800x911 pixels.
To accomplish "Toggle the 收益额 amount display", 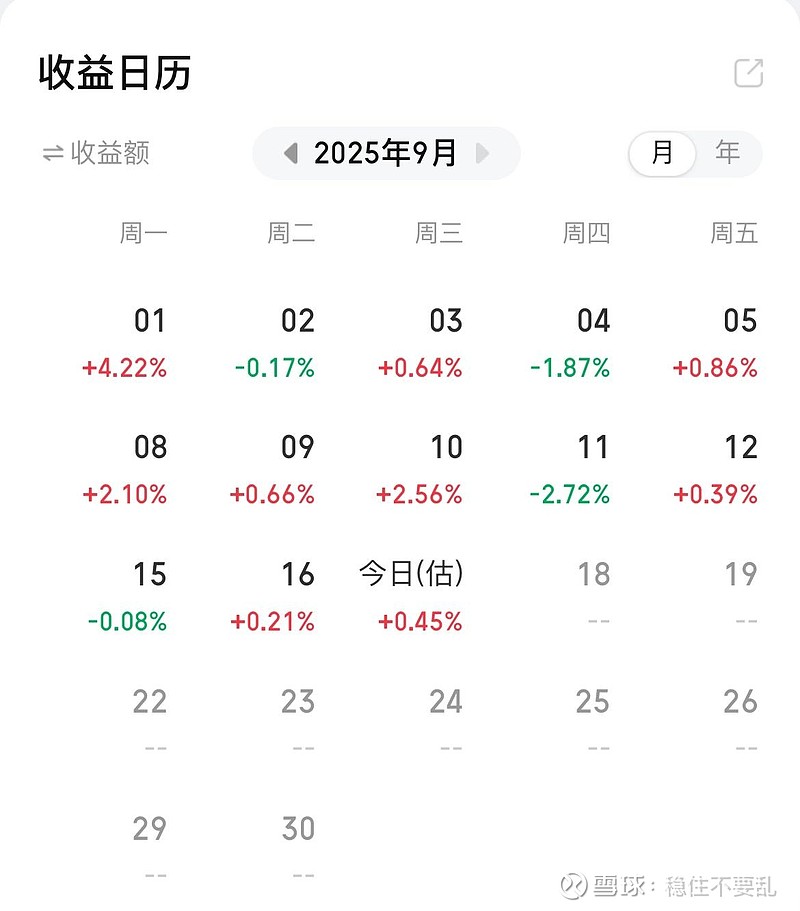I will point(105,153).
